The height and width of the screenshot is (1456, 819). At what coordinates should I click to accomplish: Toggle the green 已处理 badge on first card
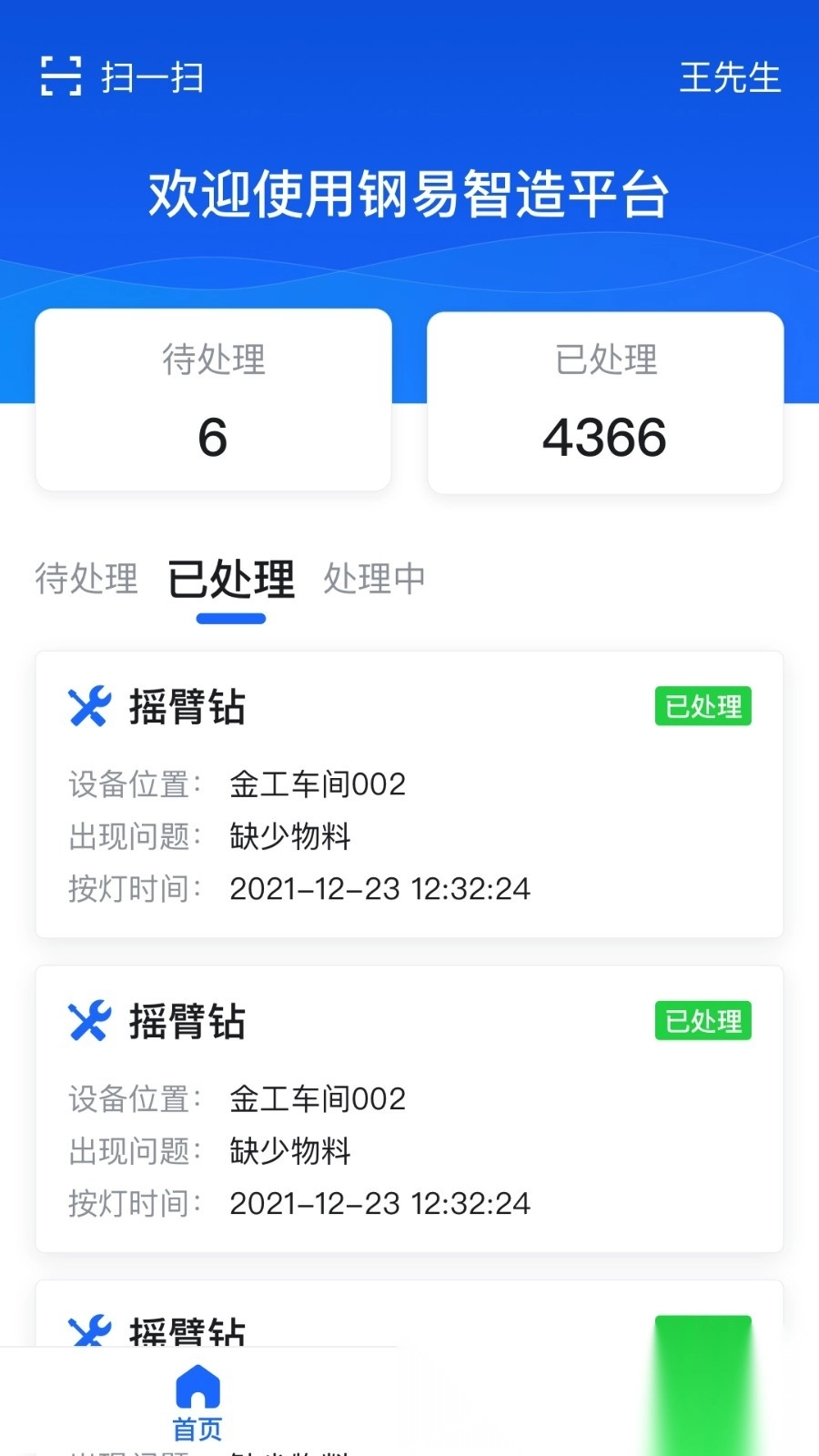703,705
